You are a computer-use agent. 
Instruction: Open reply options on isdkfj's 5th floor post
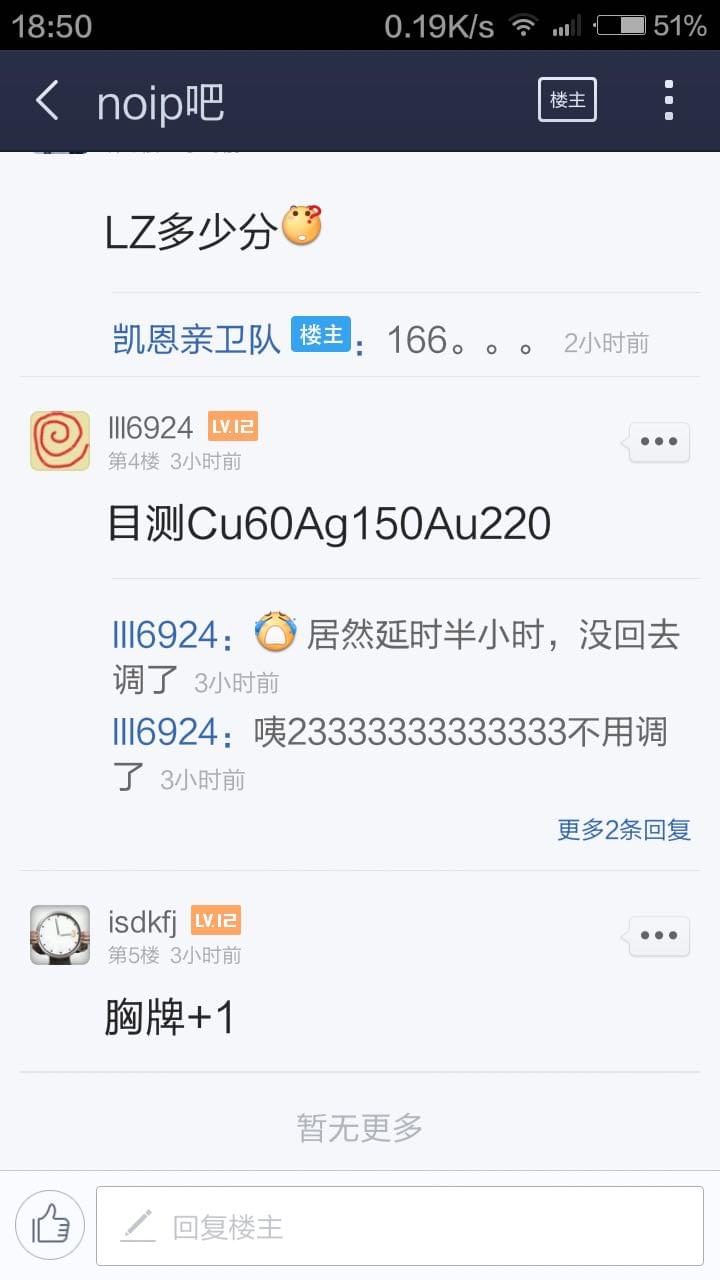pyautogui.click(x=659, y=936)
